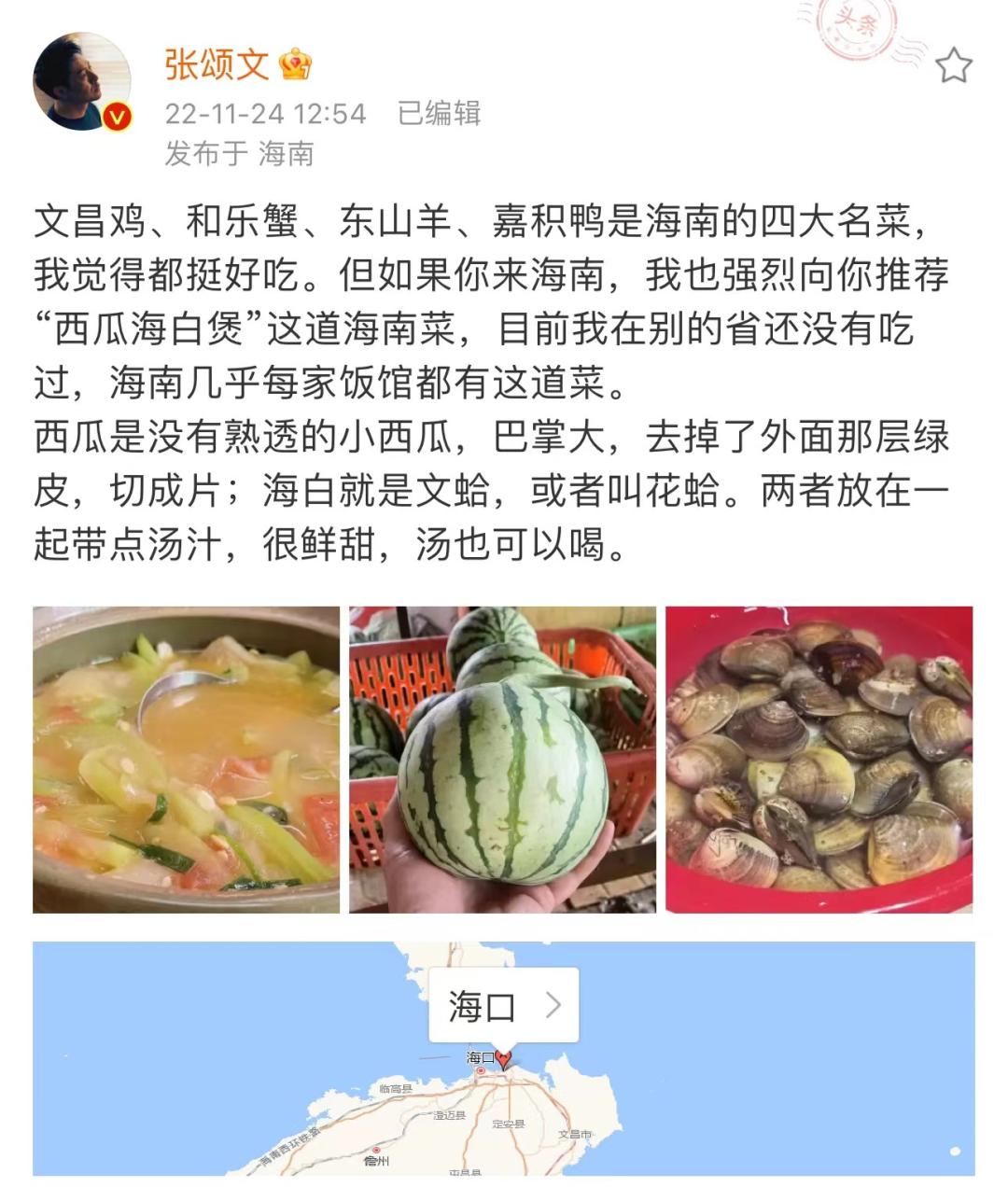This screenshot has height=1201, width=1008.
Task: Open the 海口 location card
Action: tap(505, 1006)
